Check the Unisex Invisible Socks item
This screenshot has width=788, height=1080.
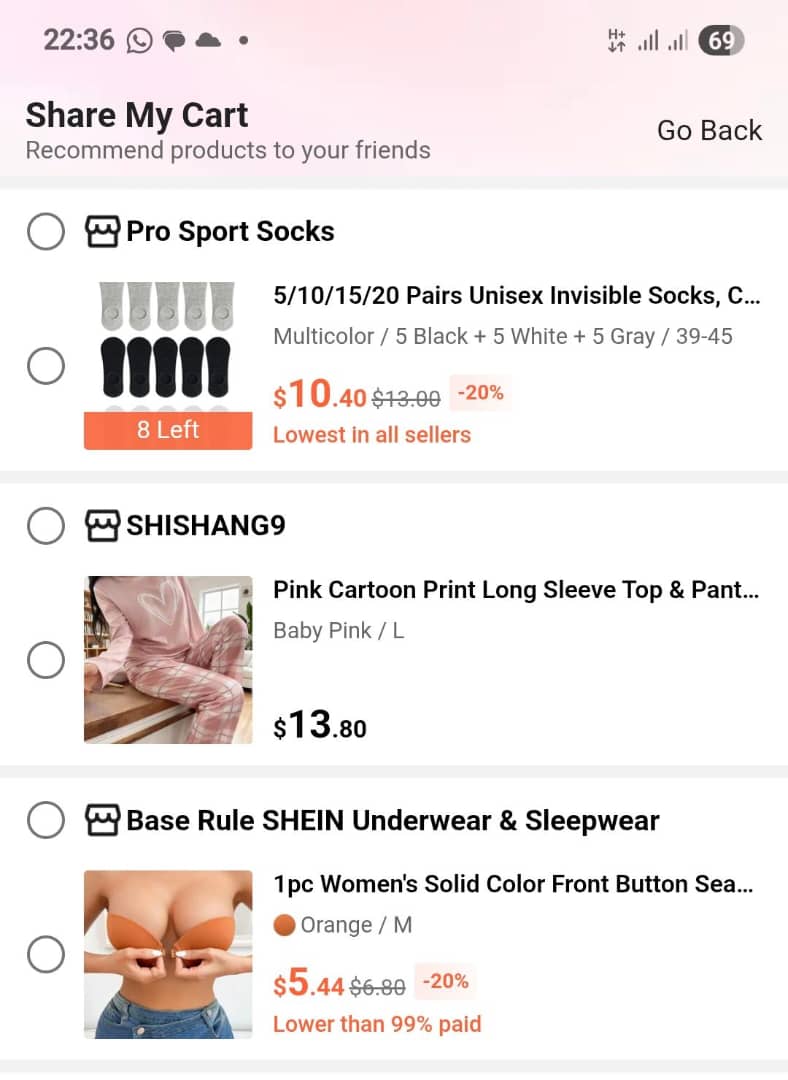[46, 365]
